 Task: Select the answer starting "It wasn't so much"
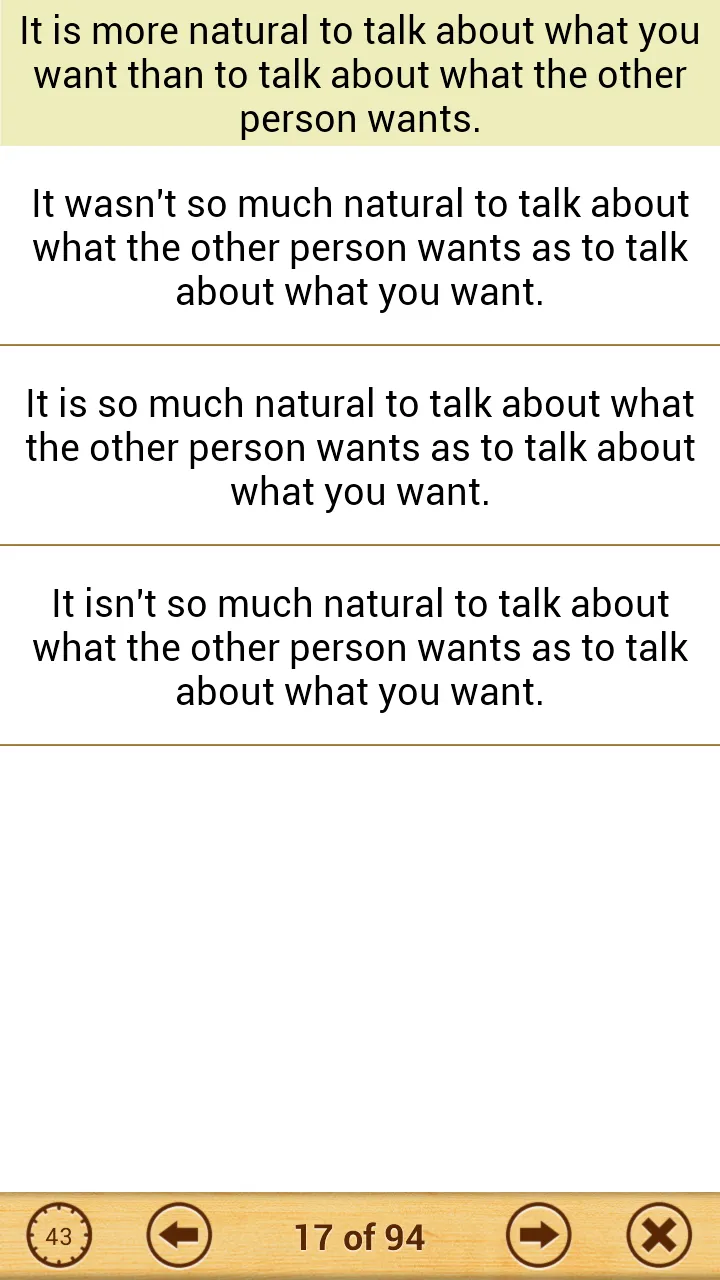coord(360,247)
